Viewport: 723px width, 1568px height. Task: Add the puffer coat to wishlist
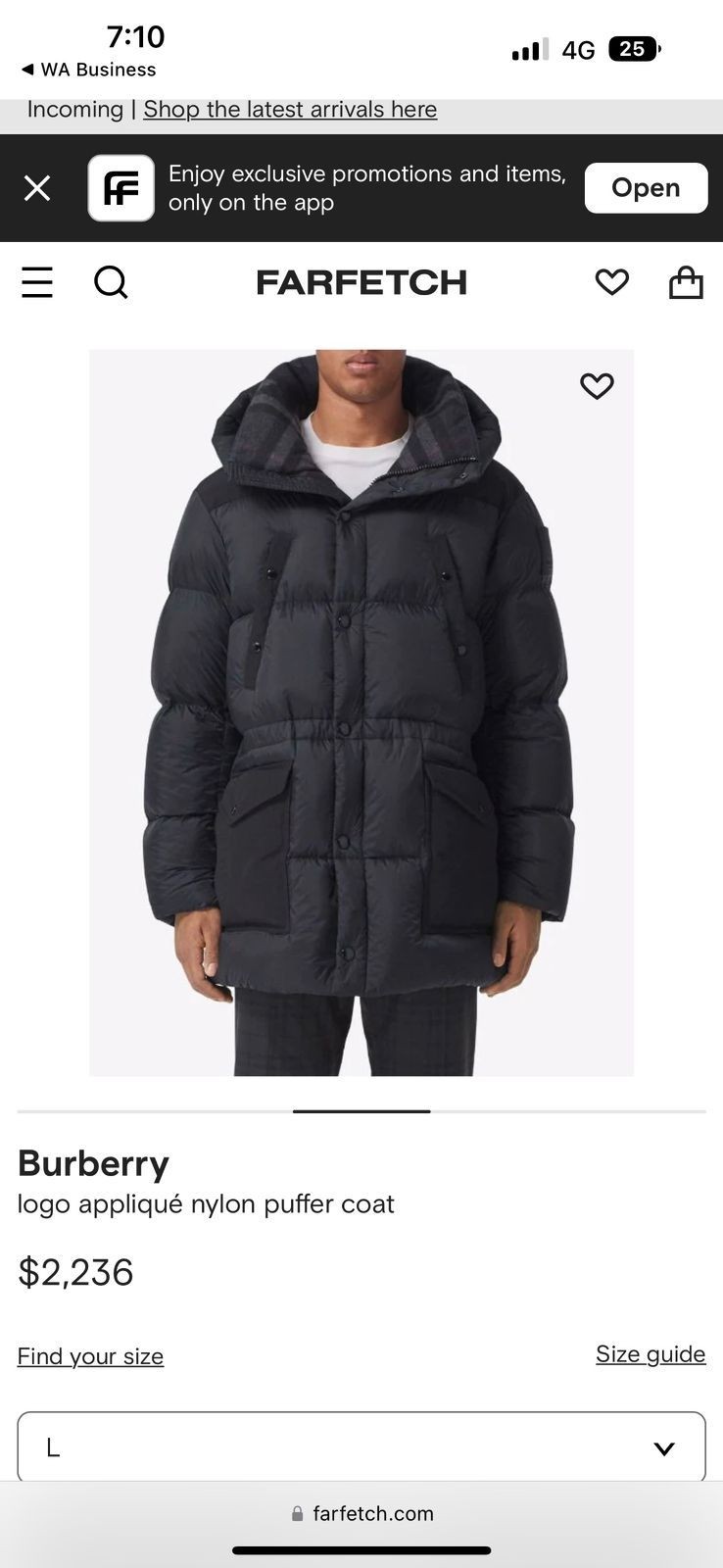597,386
